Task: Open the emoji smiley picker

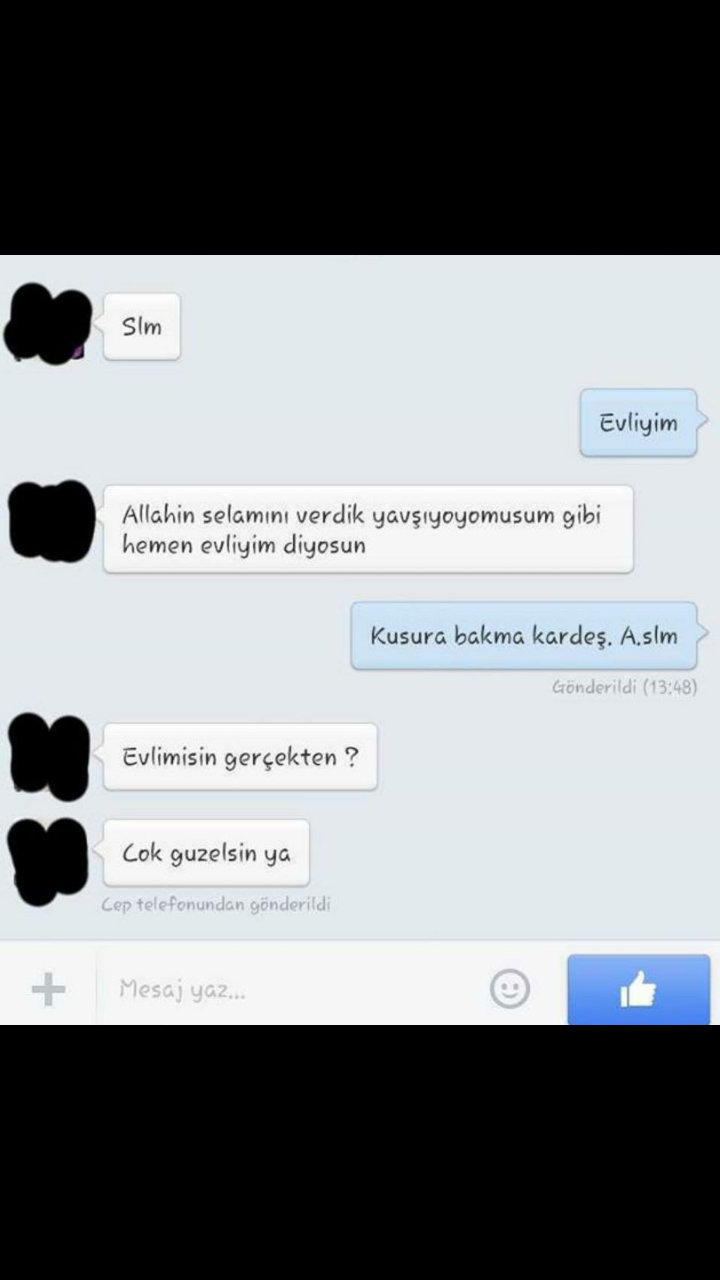Action: tap(509, 990)
